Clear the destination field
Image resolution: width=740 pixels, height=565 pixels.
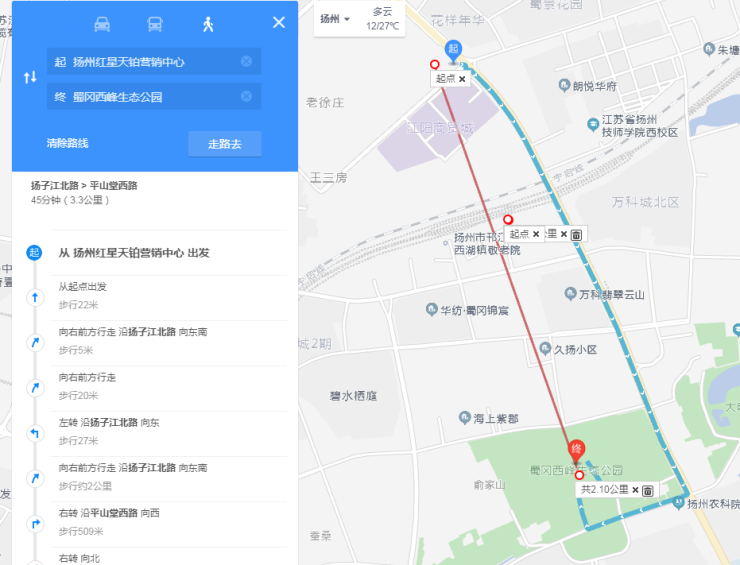pyautogui.click(x=246, y=97)
